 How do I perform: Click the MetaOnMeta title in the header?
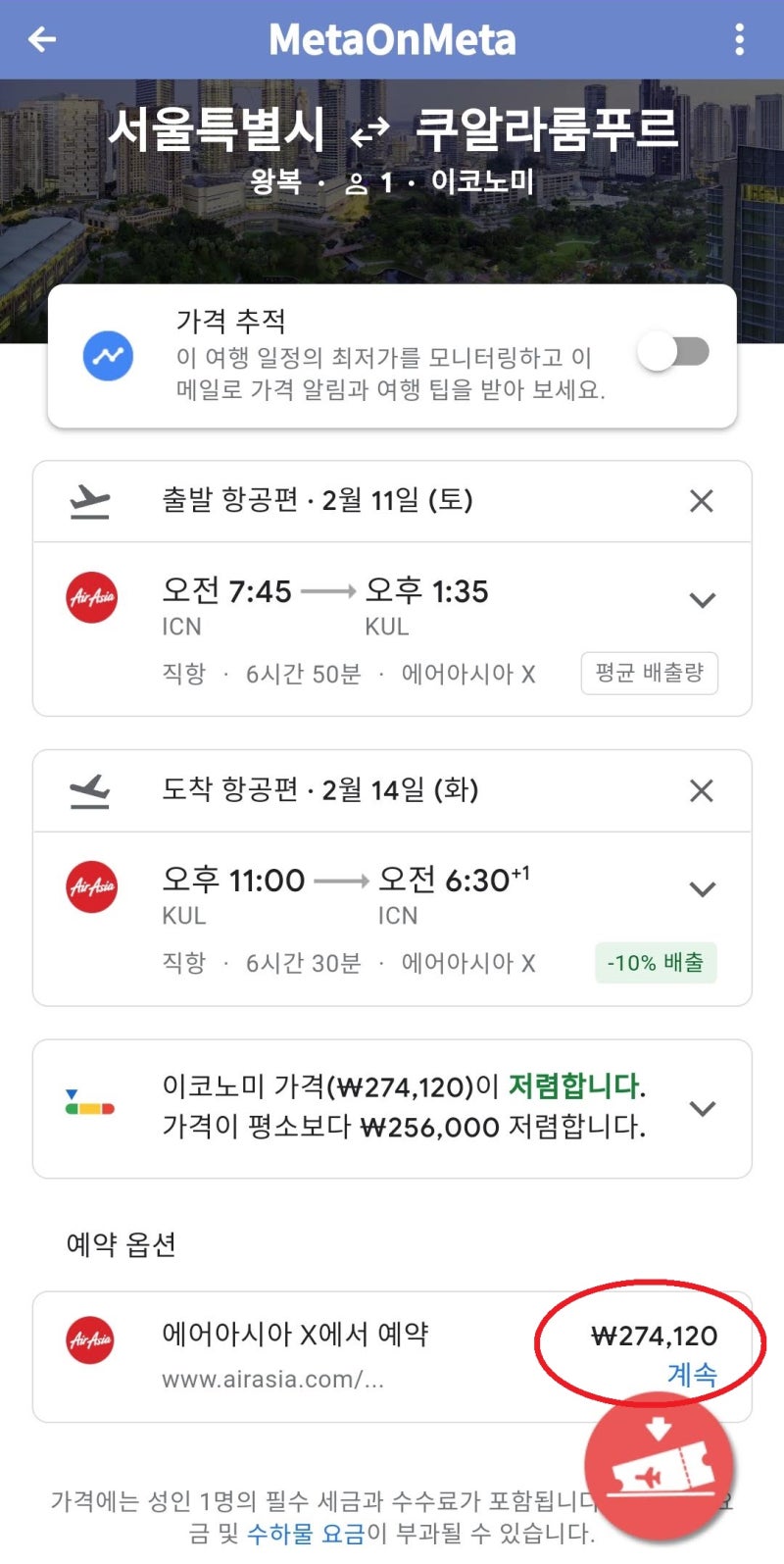pyautogui.click(x=391, y=39)
